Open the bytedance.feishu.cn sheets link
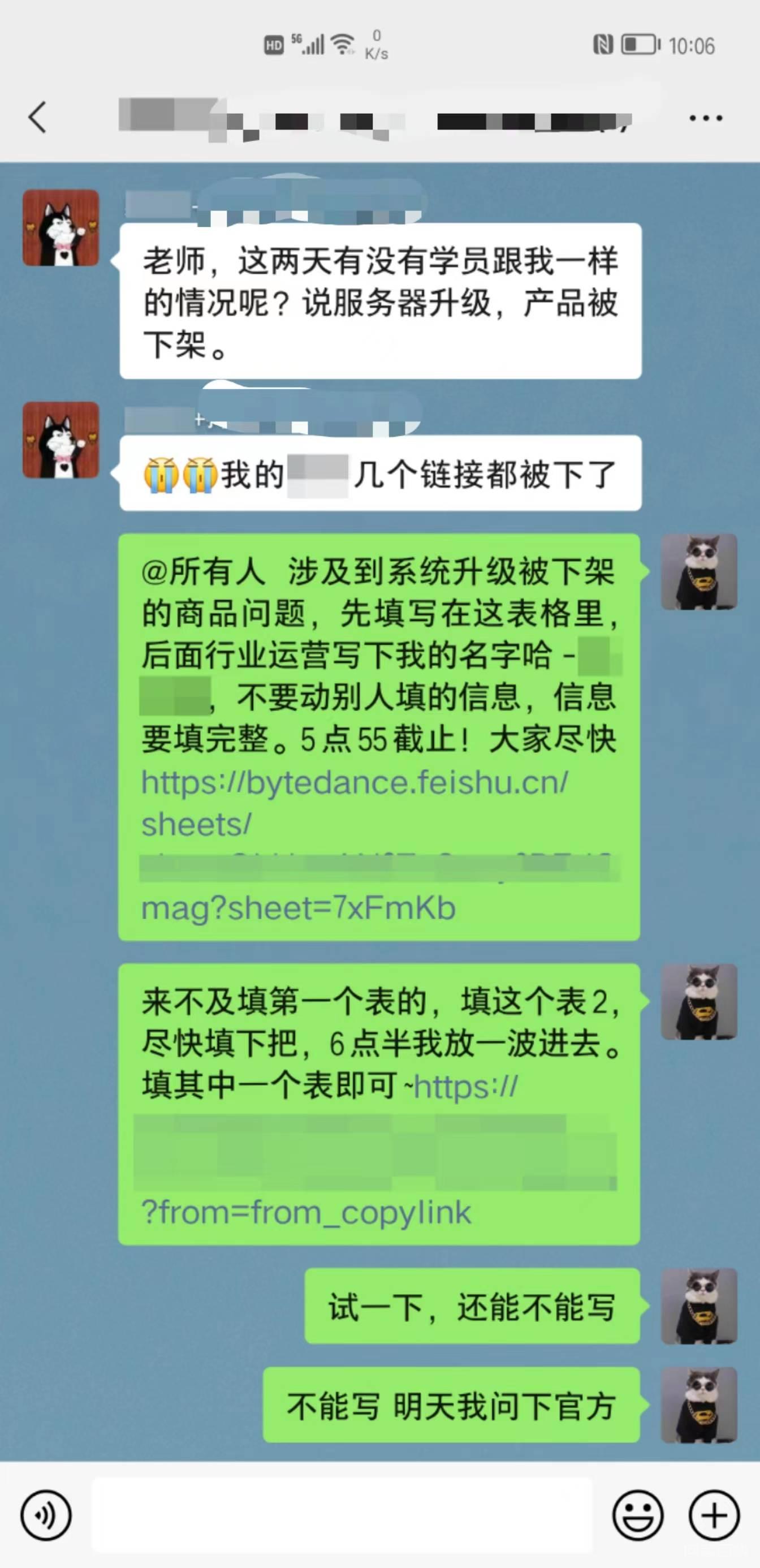Screen dimensions: 760x1568 [352, 785]
